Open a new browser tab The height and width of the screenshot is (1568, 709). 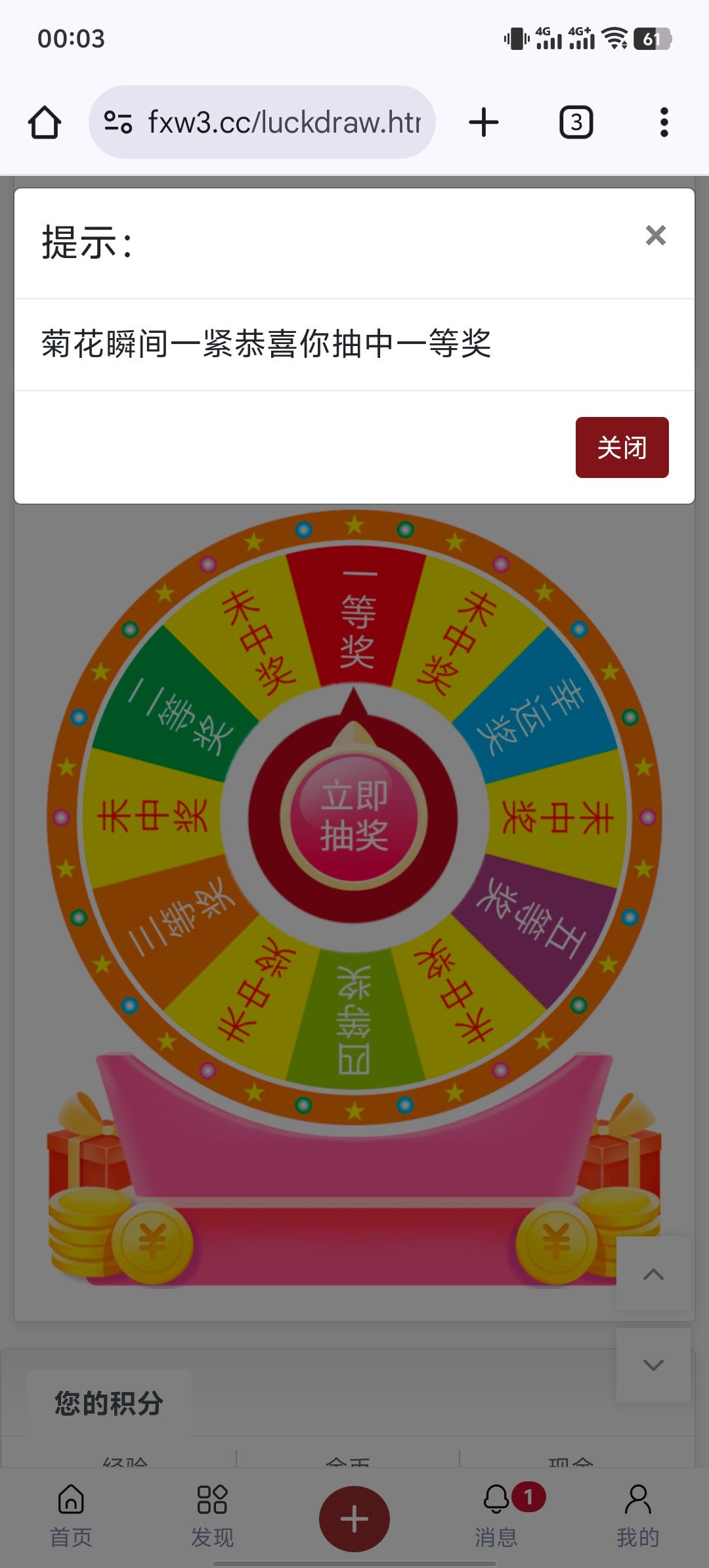484,122
